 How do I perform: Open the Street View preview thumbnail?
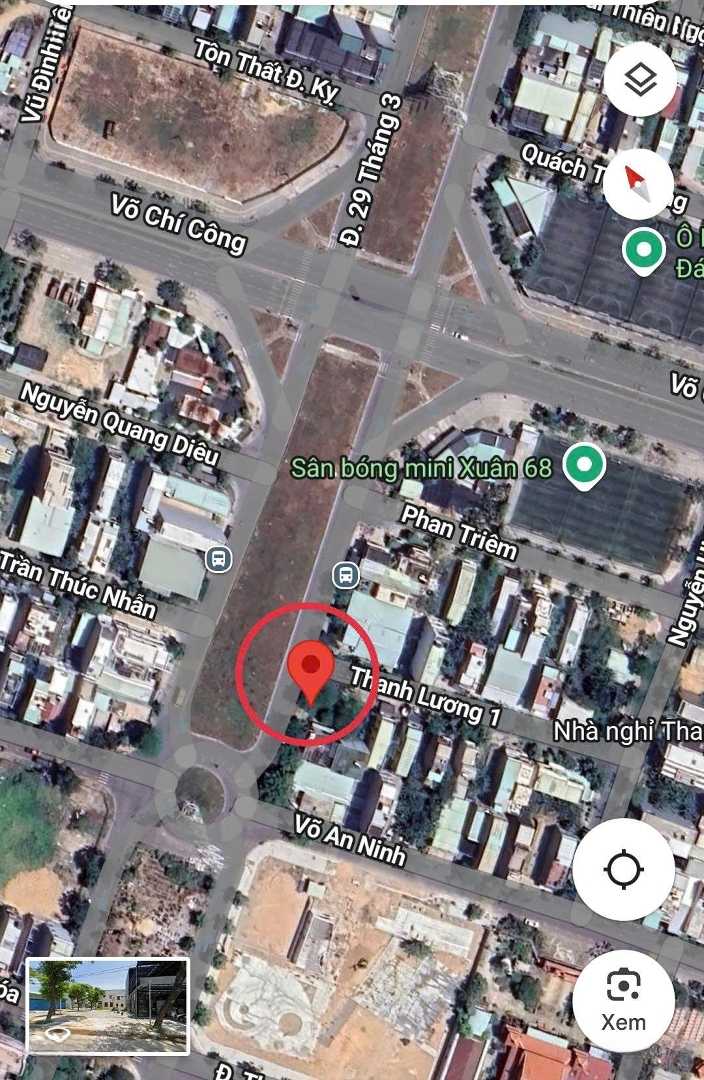(108, 1005)
